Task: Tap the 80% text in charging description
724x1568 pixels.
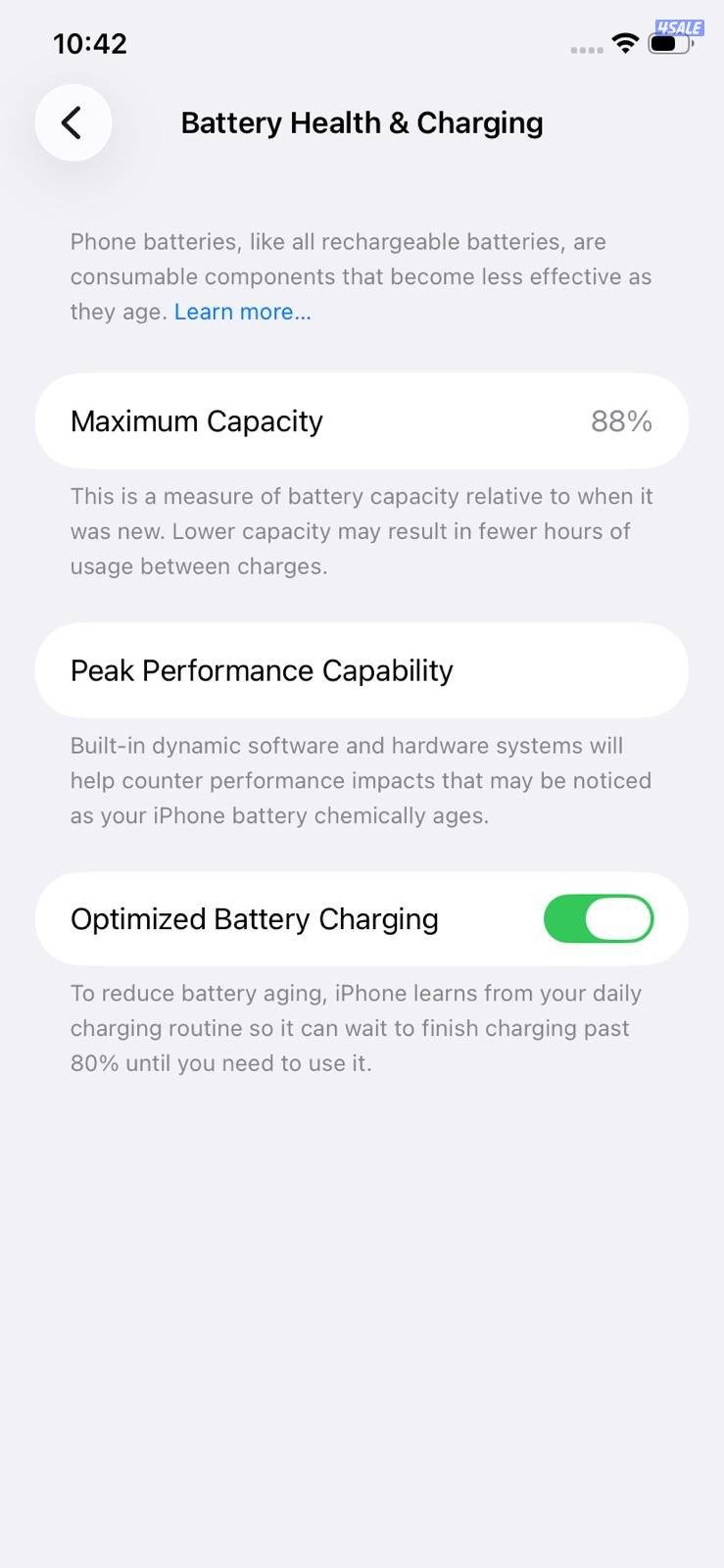Action: point(95,1062)
